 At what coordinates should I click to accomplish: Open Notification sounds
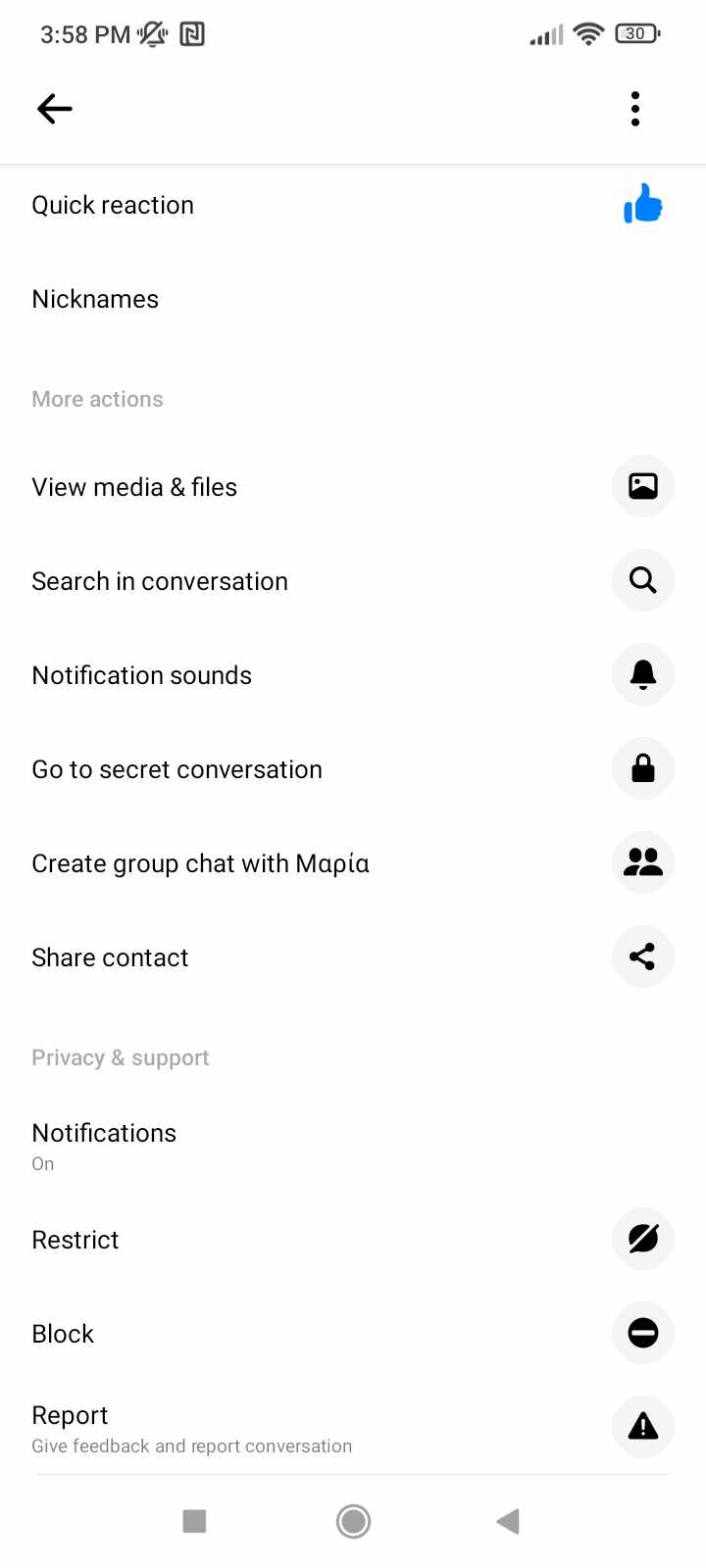353,675
